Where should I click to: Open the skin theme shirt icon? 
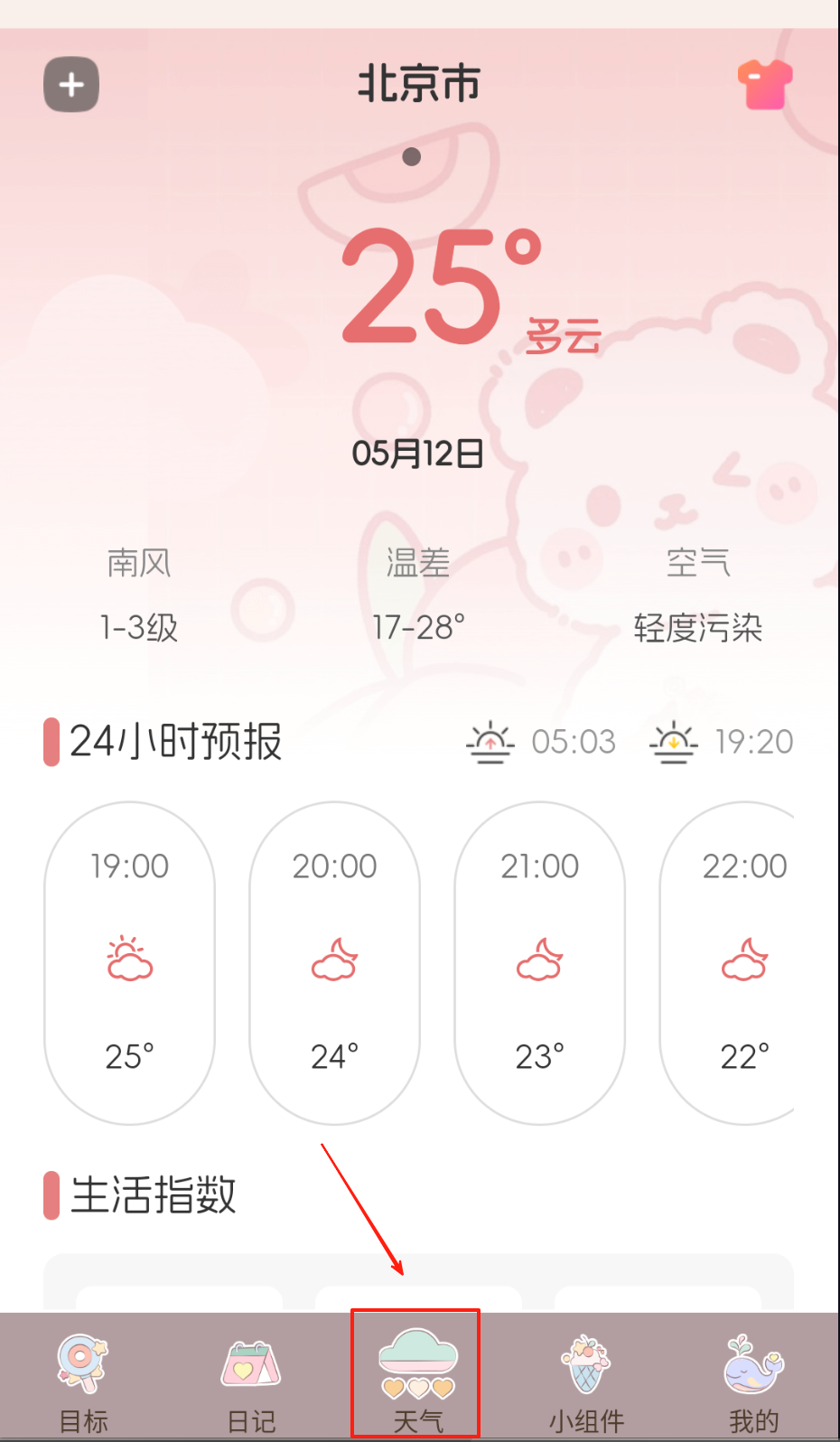click(764, 85)
